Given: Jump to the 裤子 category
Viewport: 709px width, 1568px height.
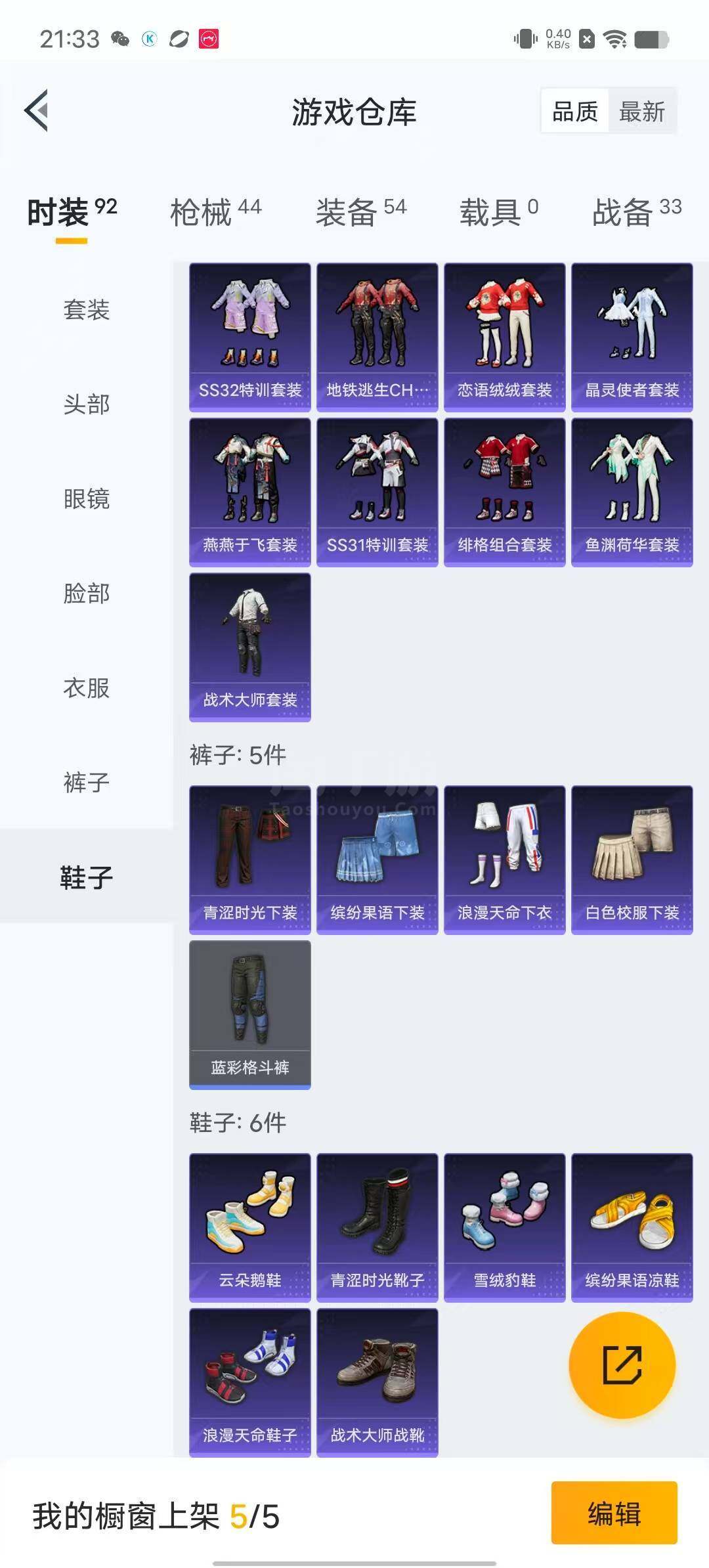Looking at the screenshot, I should 87,782.
